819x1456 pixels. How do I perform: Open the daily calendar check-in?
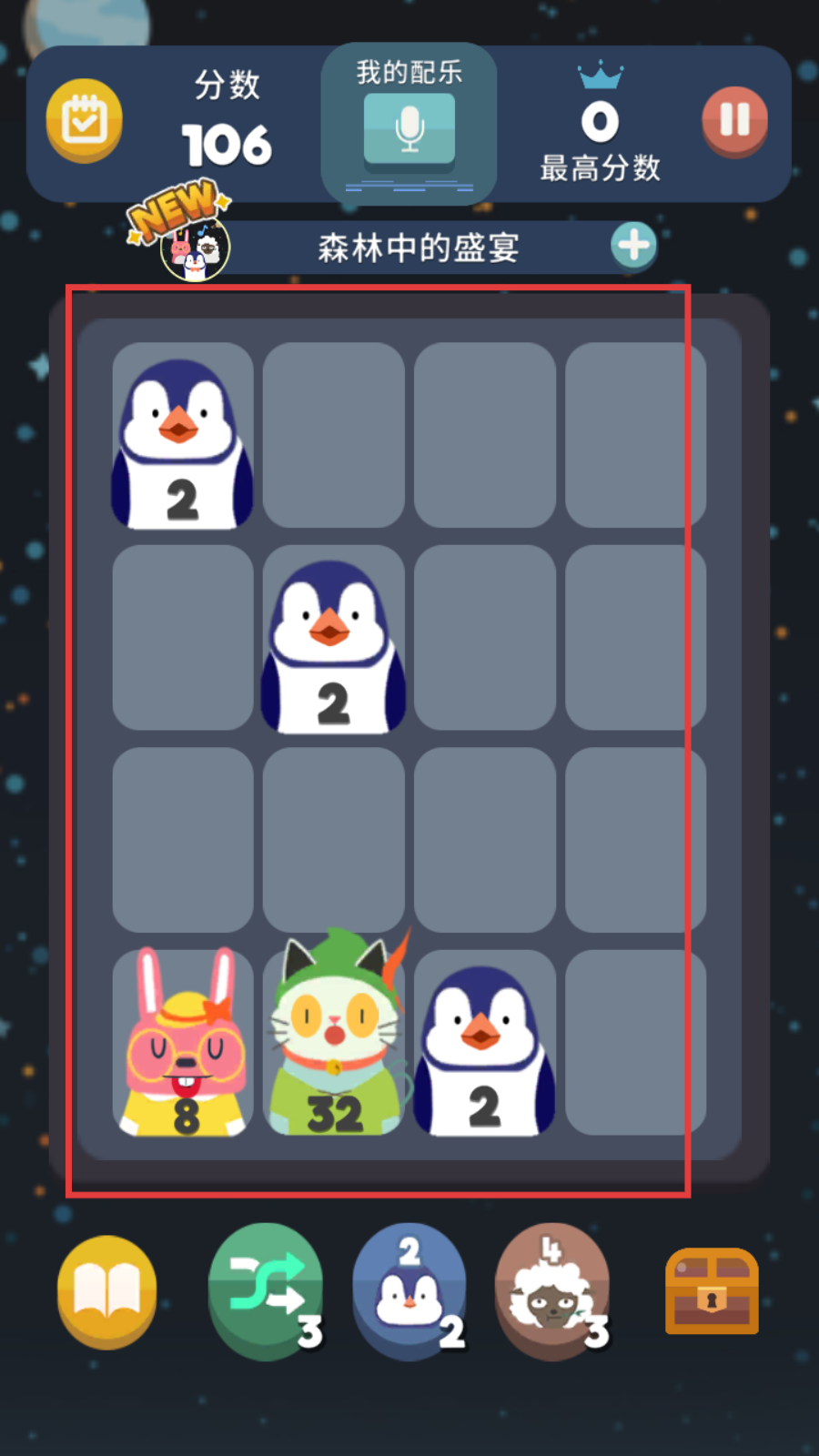(x=84, y=119)
